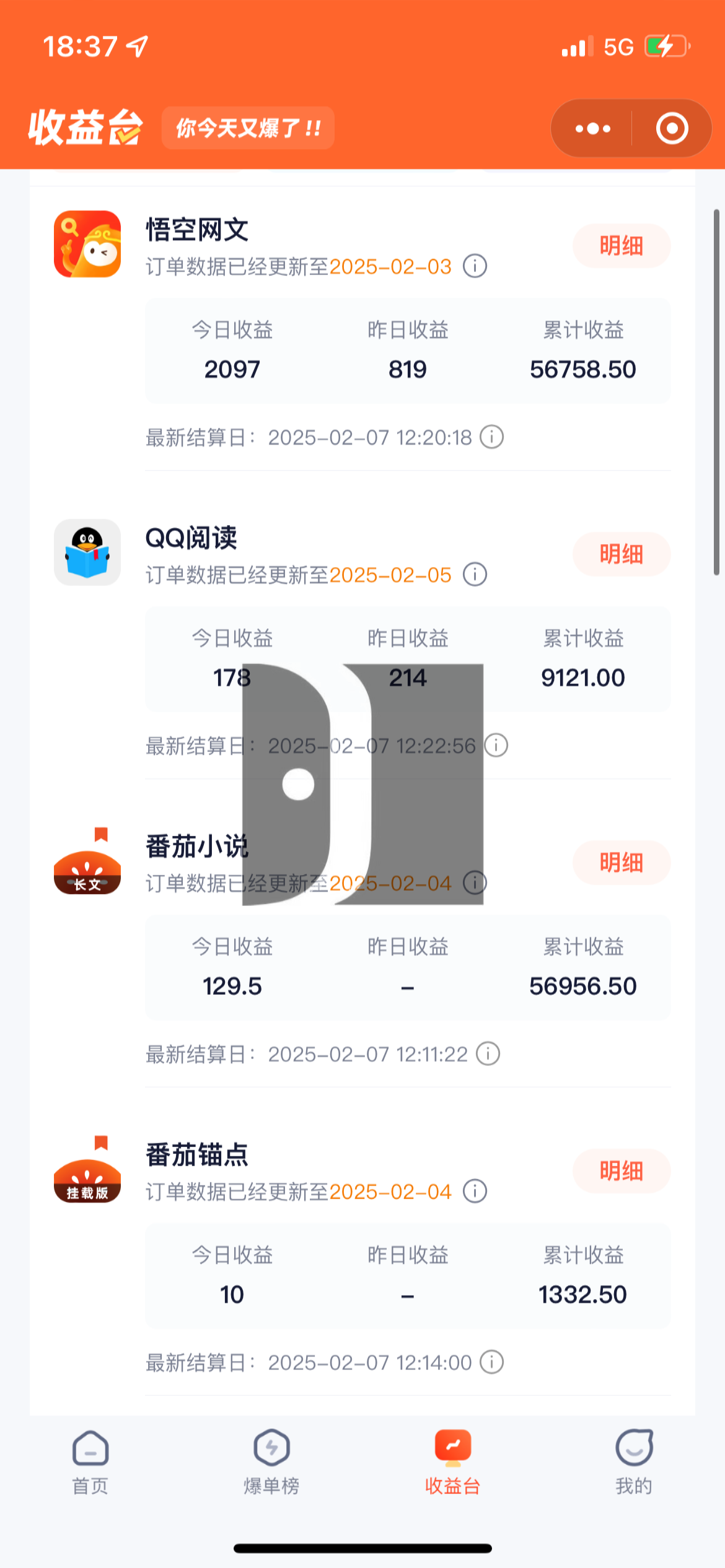Open the mini program more-options menu
Image resolution: width=725 pixels, height=1568 pixels.
[592, 129]
